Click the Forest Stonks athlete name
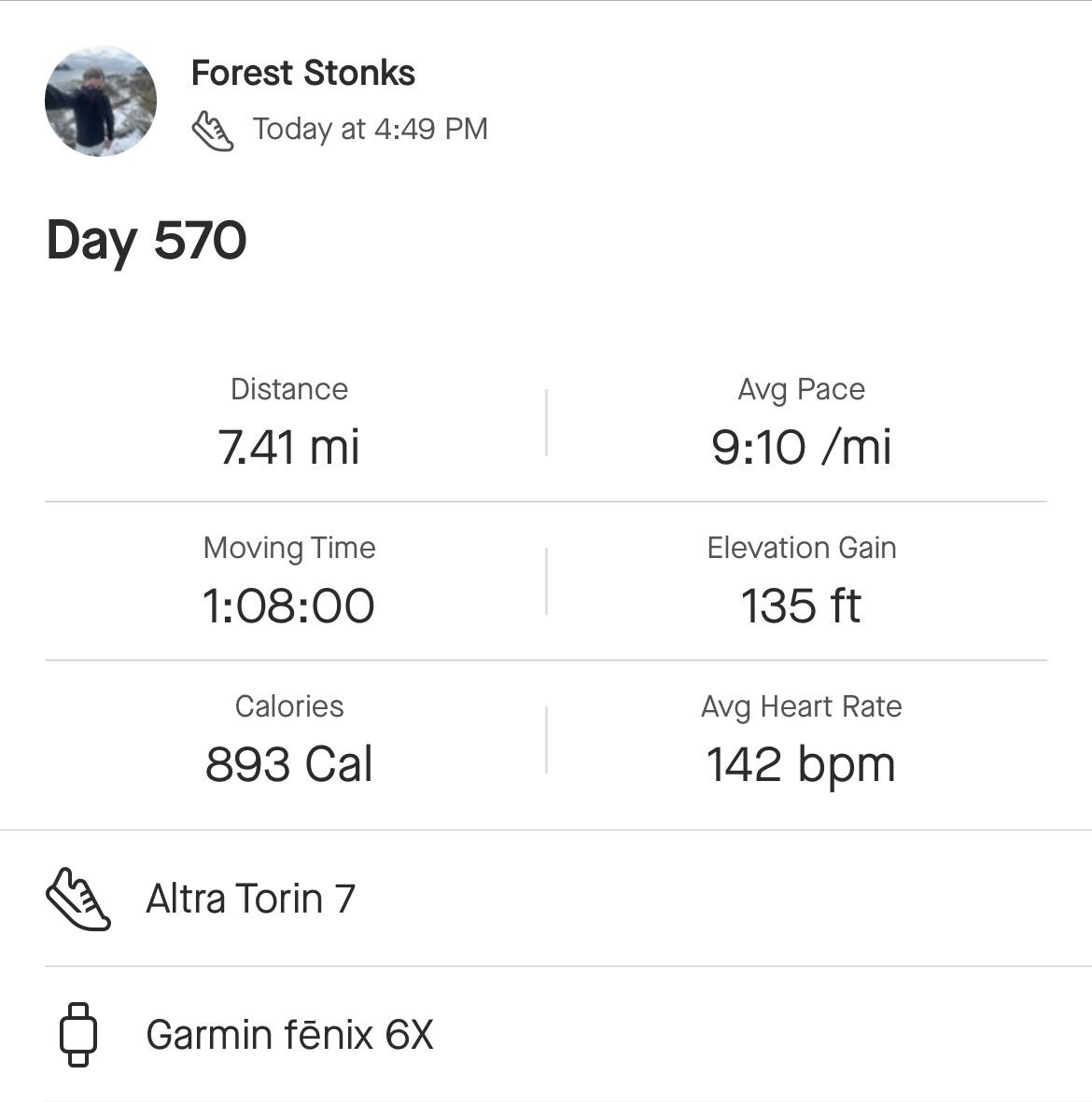This screenshot has width=1092, height=1102. click(303, 72)
